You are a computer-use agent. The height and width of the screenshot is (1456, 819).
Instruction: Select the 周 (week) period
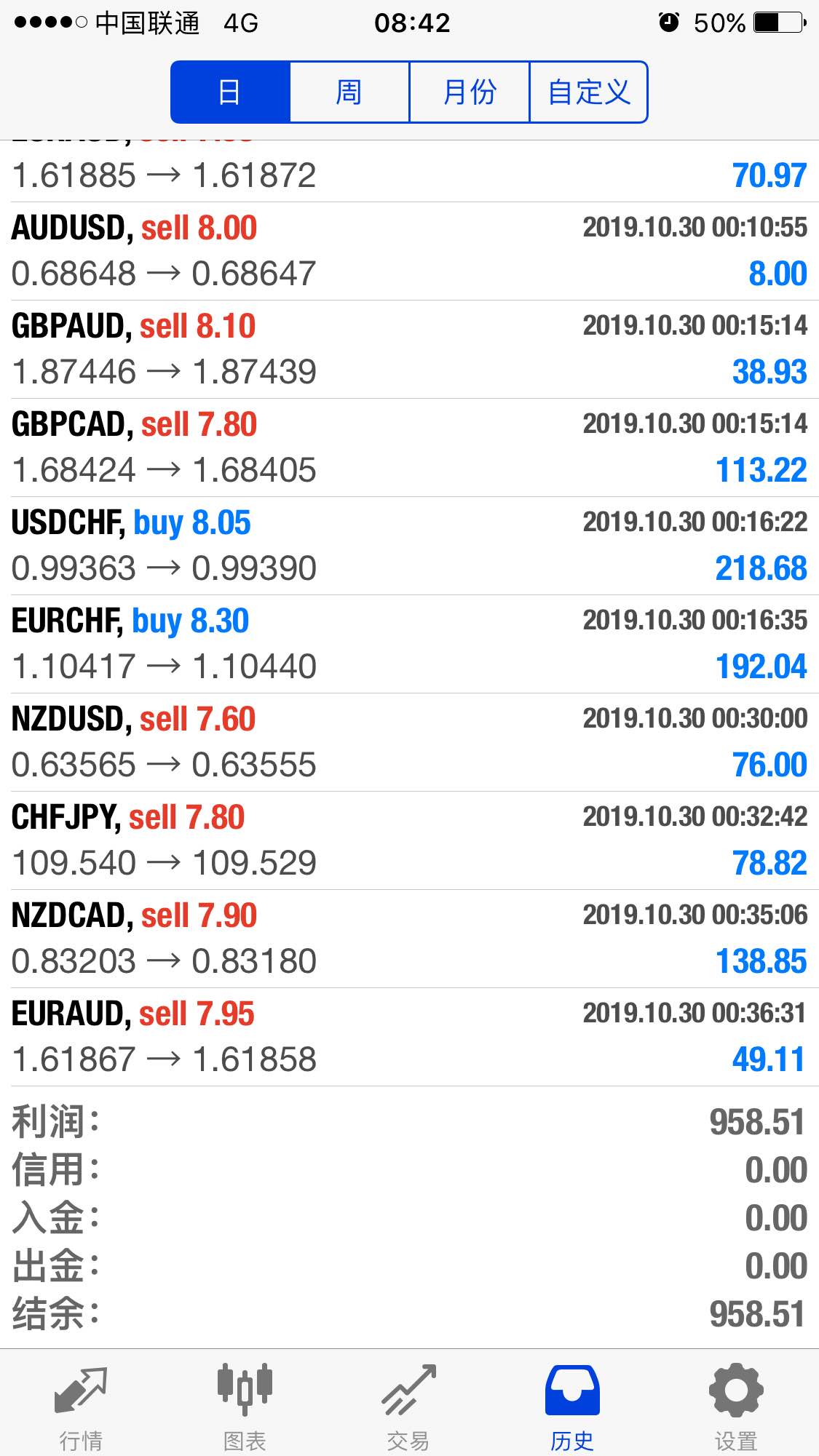click(349, 92)
